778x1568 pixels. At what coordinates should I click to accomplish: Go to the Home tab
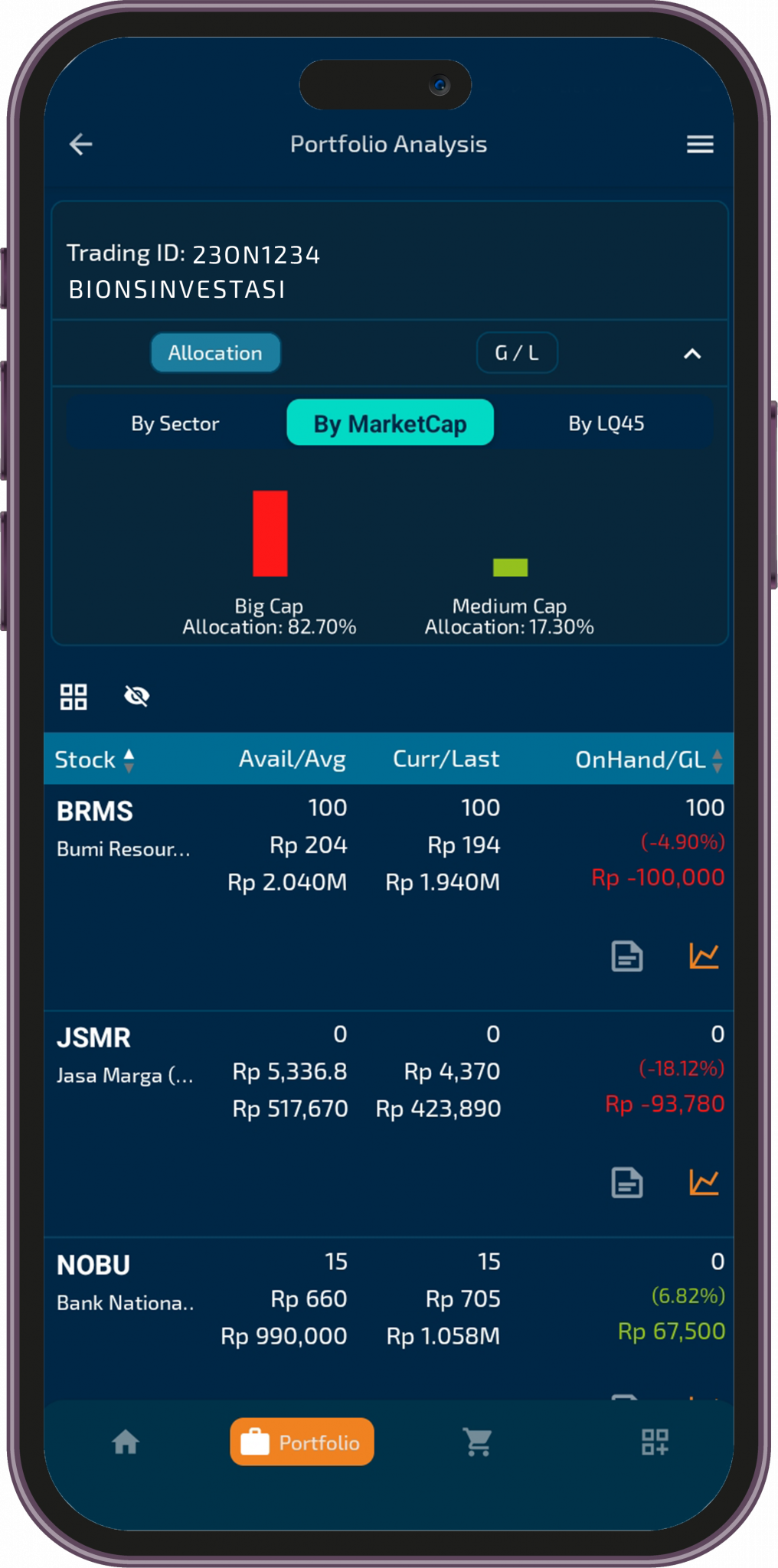pos(126,1442)
